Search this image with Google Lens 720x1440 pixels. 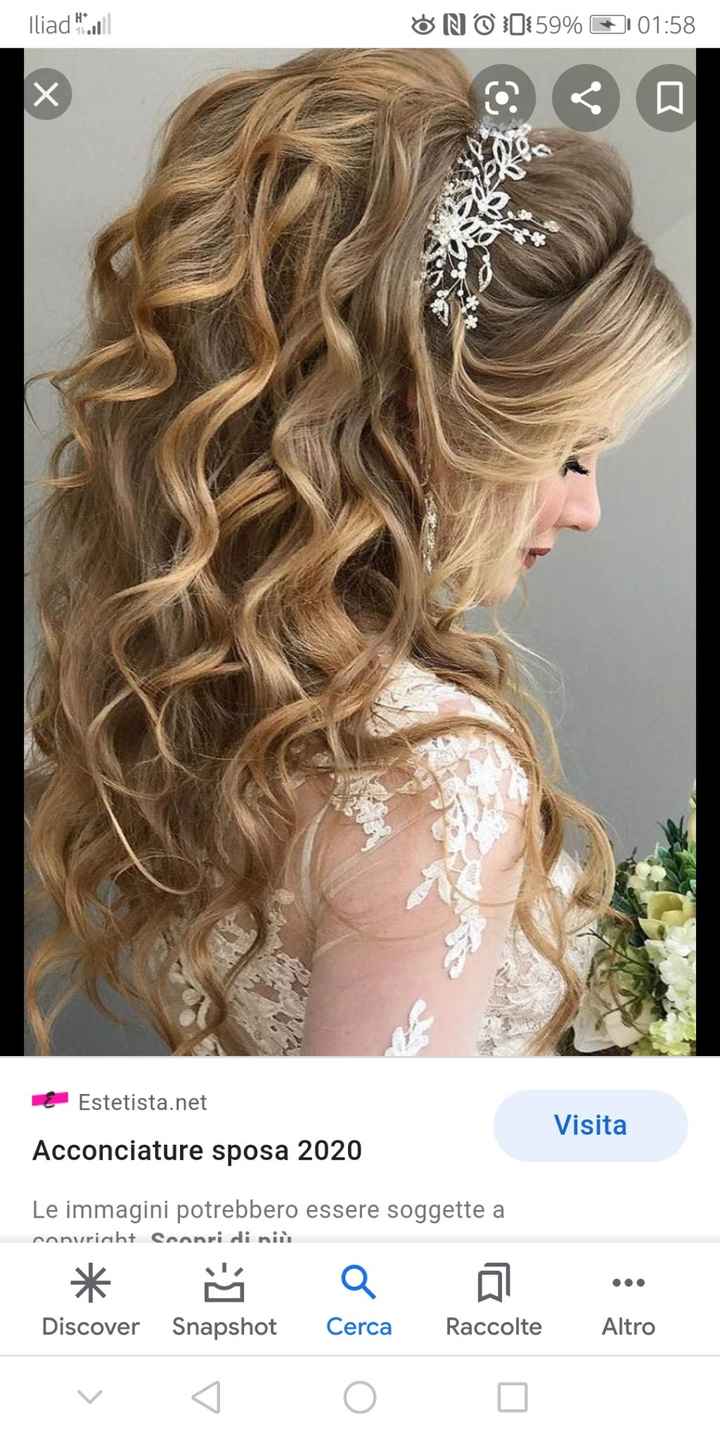(502, 97)
